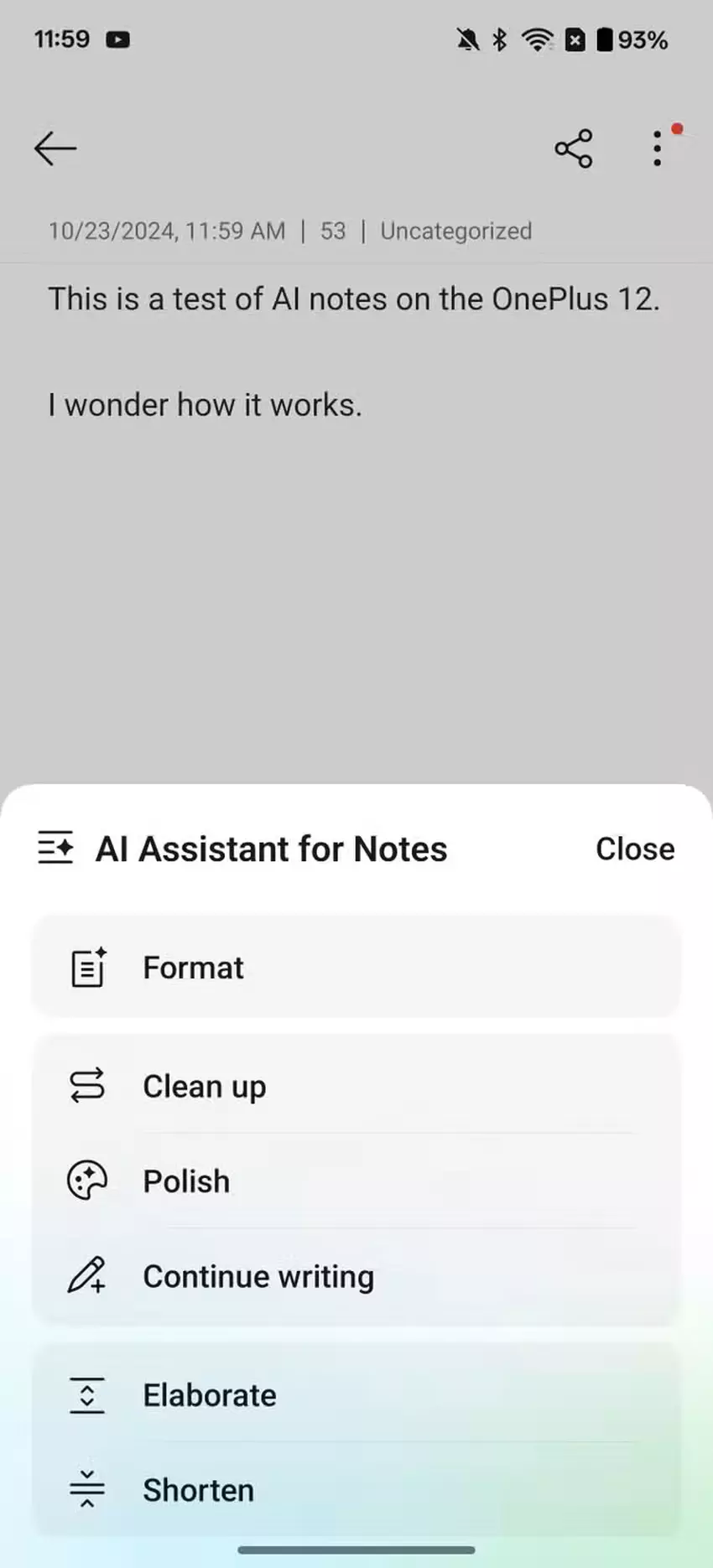
Task: Close the AI Assistant panel
Action: 634,849
